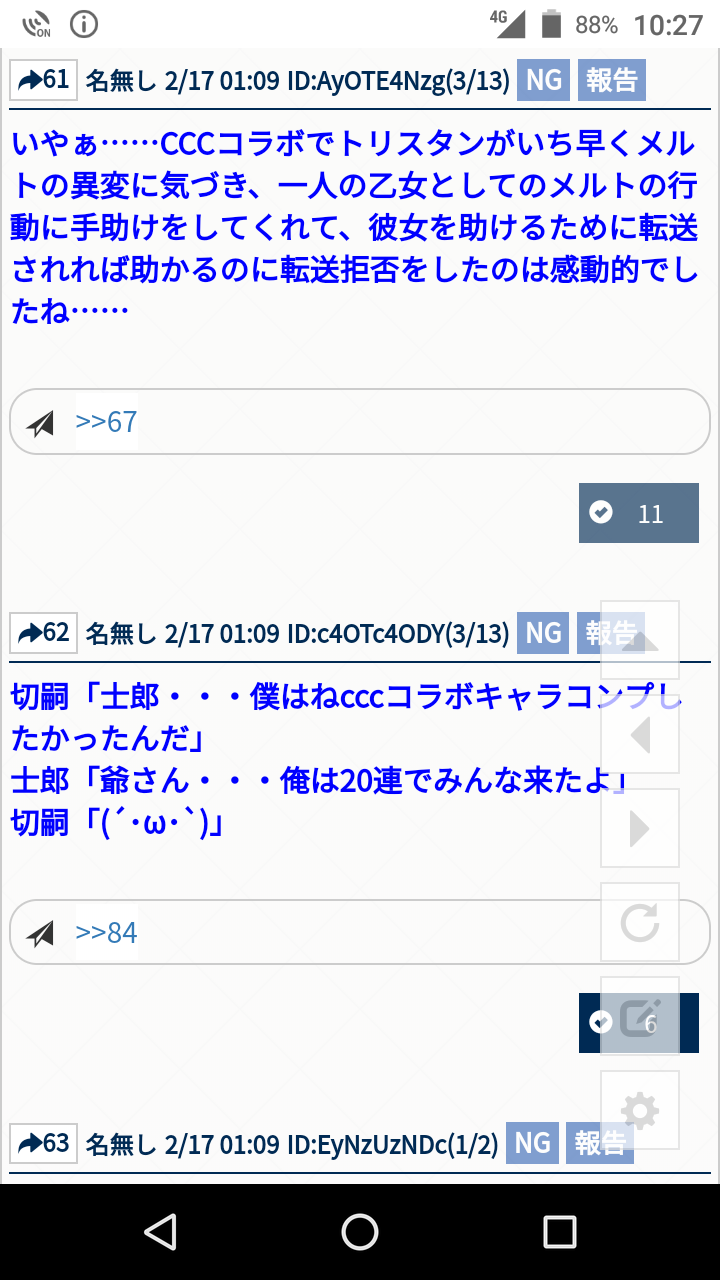Open reply link >>67
The height and width of the screenshot is (1280, 720).
pos(106,422)
